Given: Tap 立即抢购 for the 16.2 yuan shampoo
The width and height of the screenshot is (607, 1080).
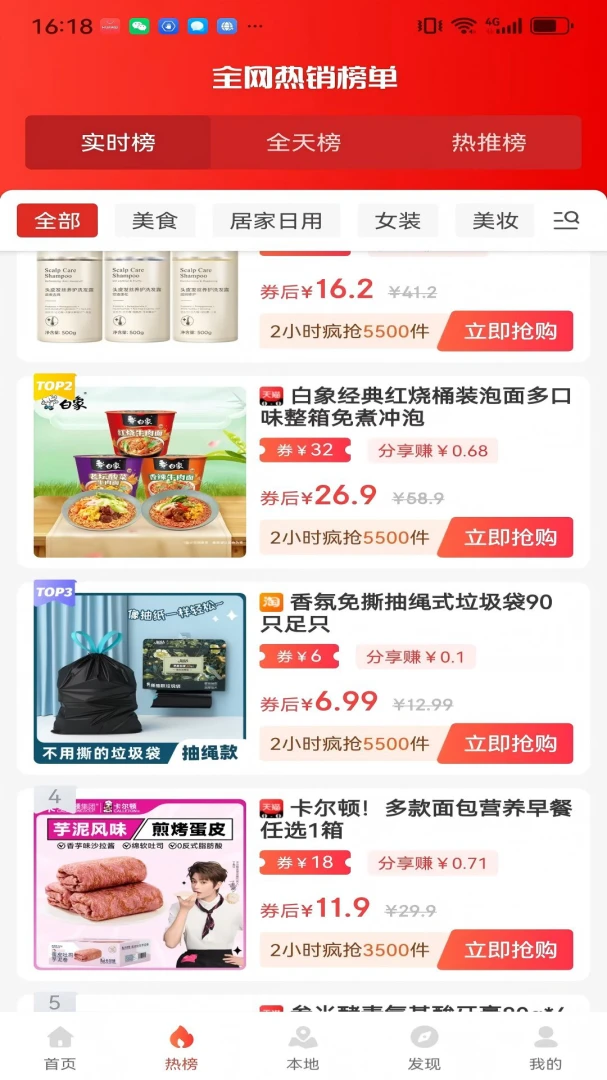Looking at the screenshot, I should 506,331.
